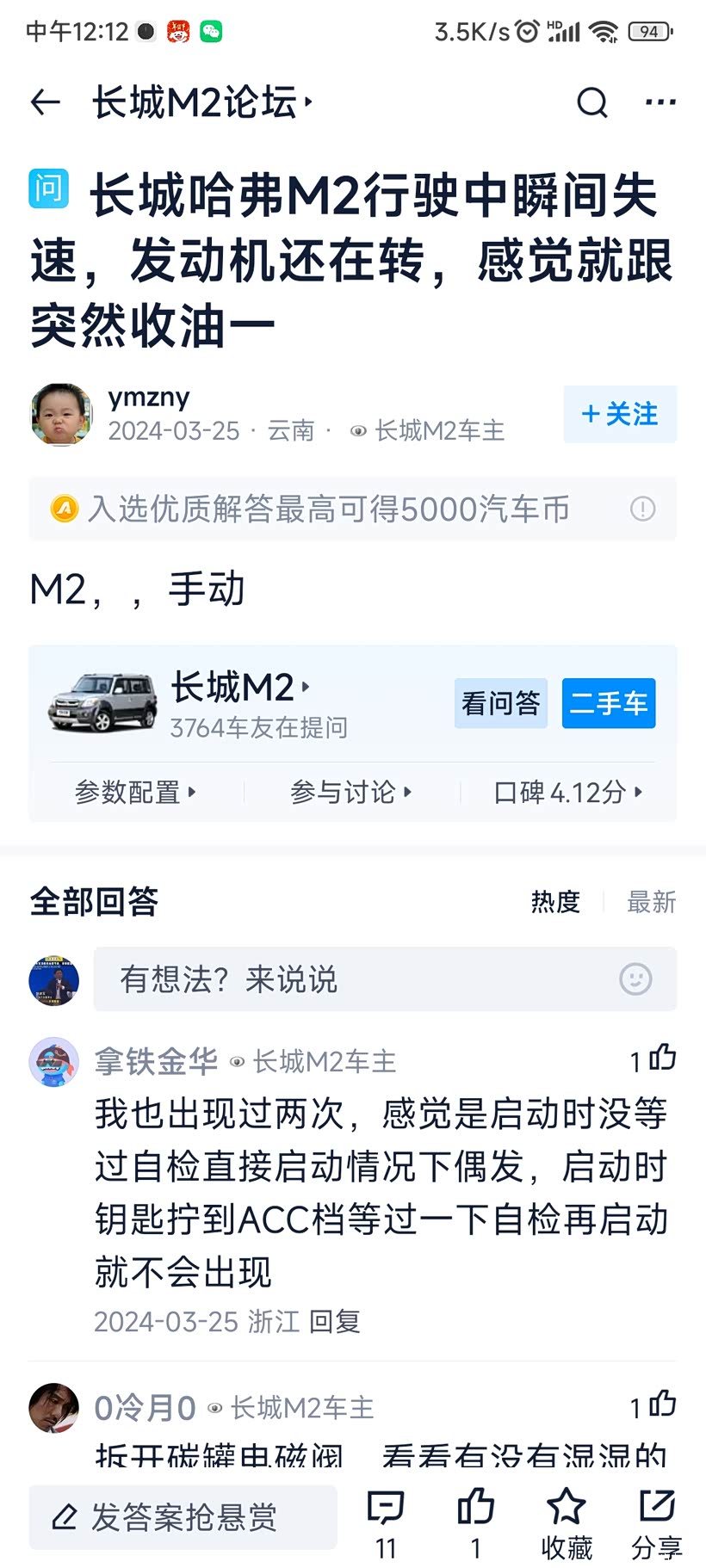This screenshot has width=706, height=1568.
Task: Open the 长城M2 car card
Action: click(232, 688)
